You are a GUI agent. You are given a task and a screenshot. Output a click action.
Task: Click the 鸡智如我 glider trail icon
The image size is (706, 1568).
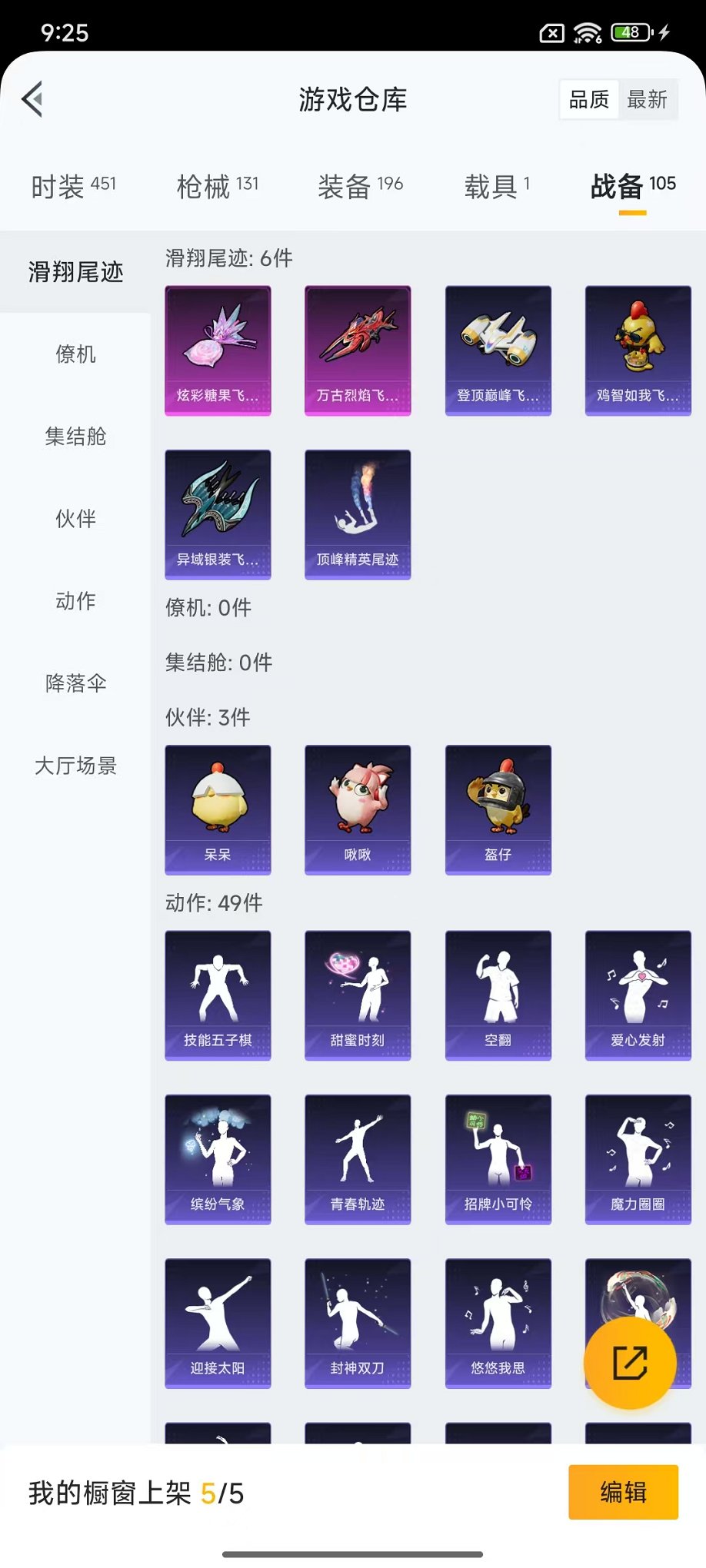(x=638, y=350)
